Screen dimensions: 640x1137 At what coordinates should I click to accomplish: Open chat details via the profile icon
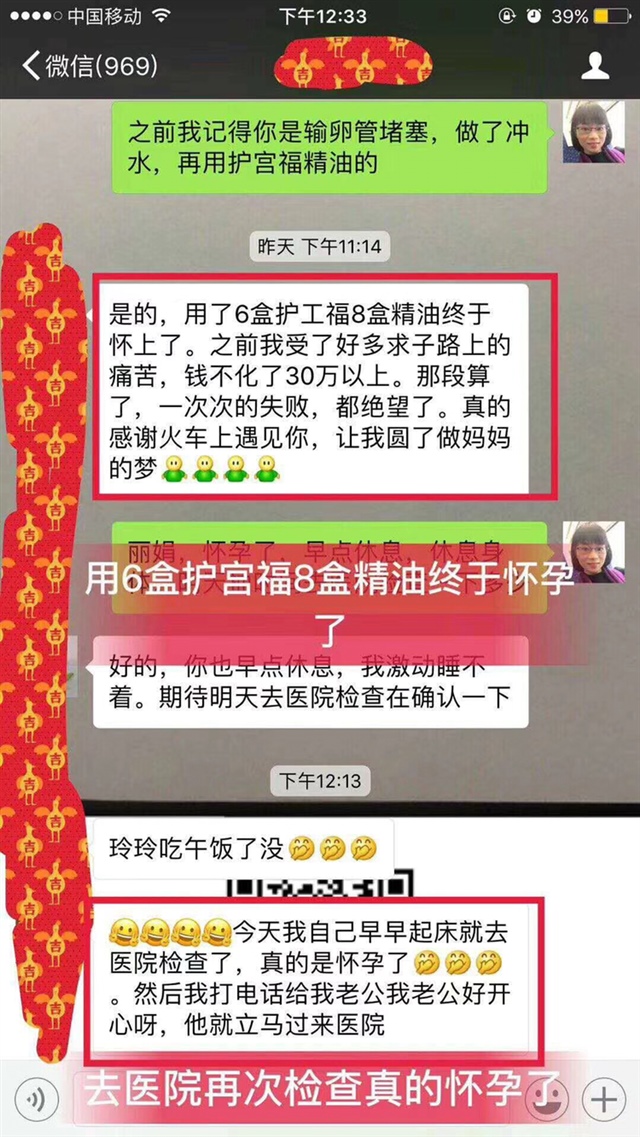tap(596, 67)
